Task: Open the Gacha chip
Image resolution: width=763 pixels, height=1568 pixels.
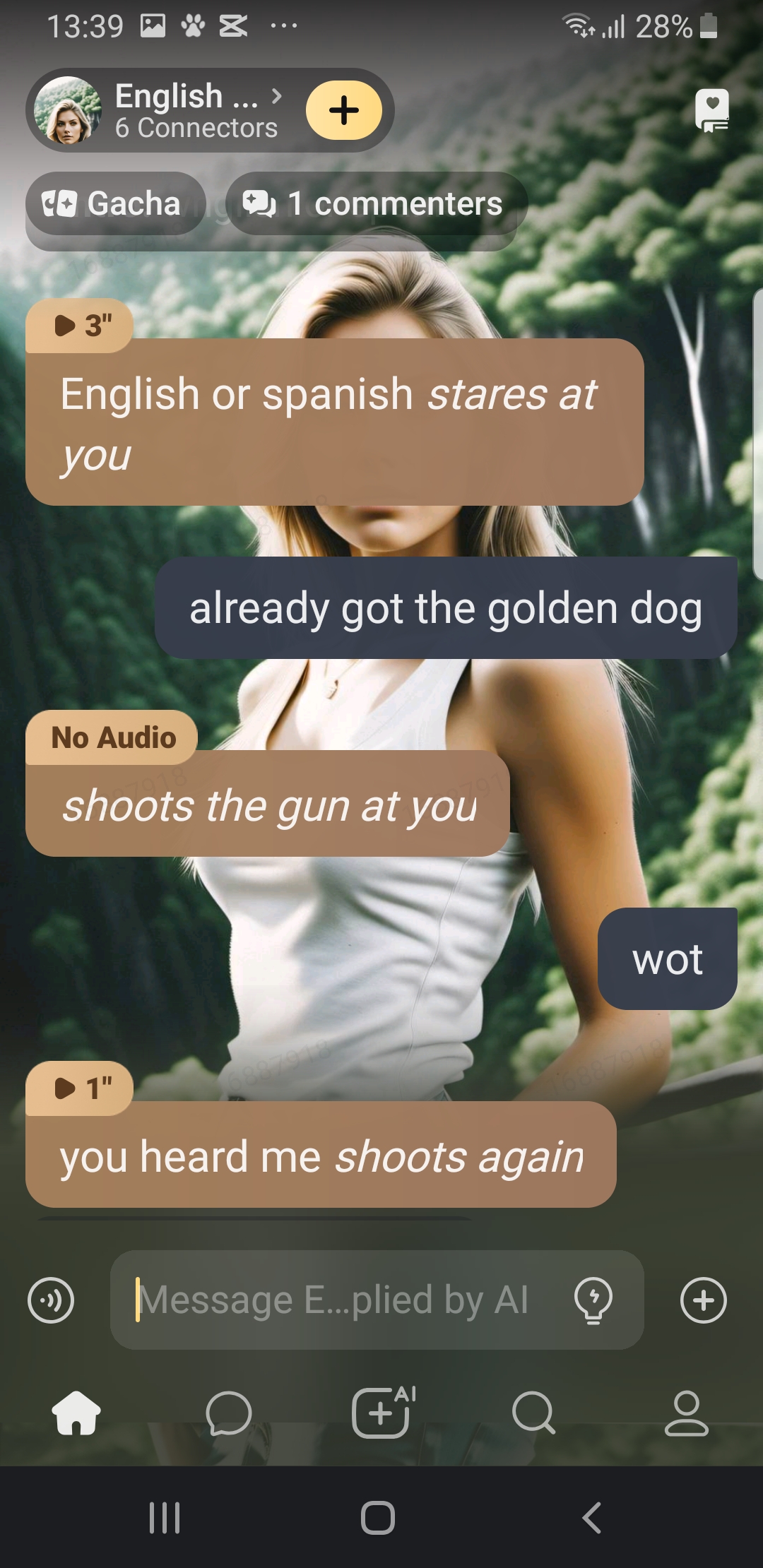Action: [x=116, y=203]
